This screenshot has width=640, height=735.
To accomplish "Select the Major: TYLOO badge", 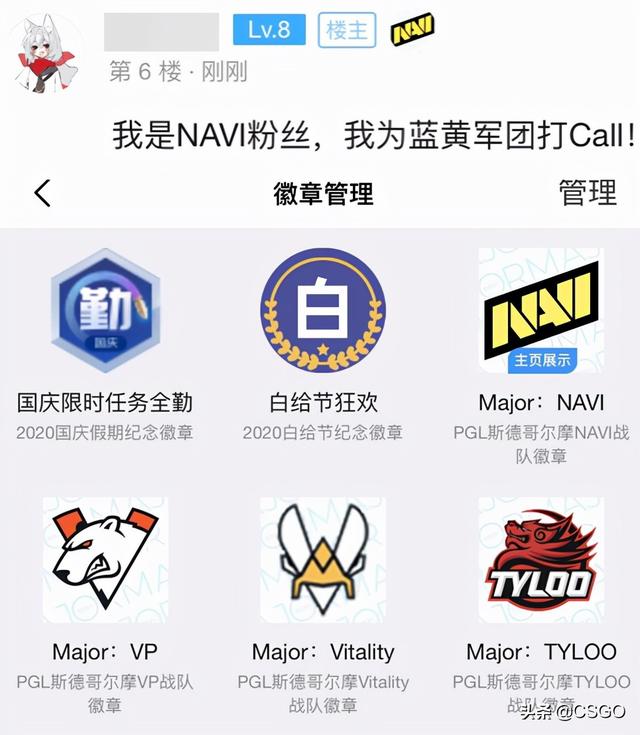I will click(x=541, y=560).
